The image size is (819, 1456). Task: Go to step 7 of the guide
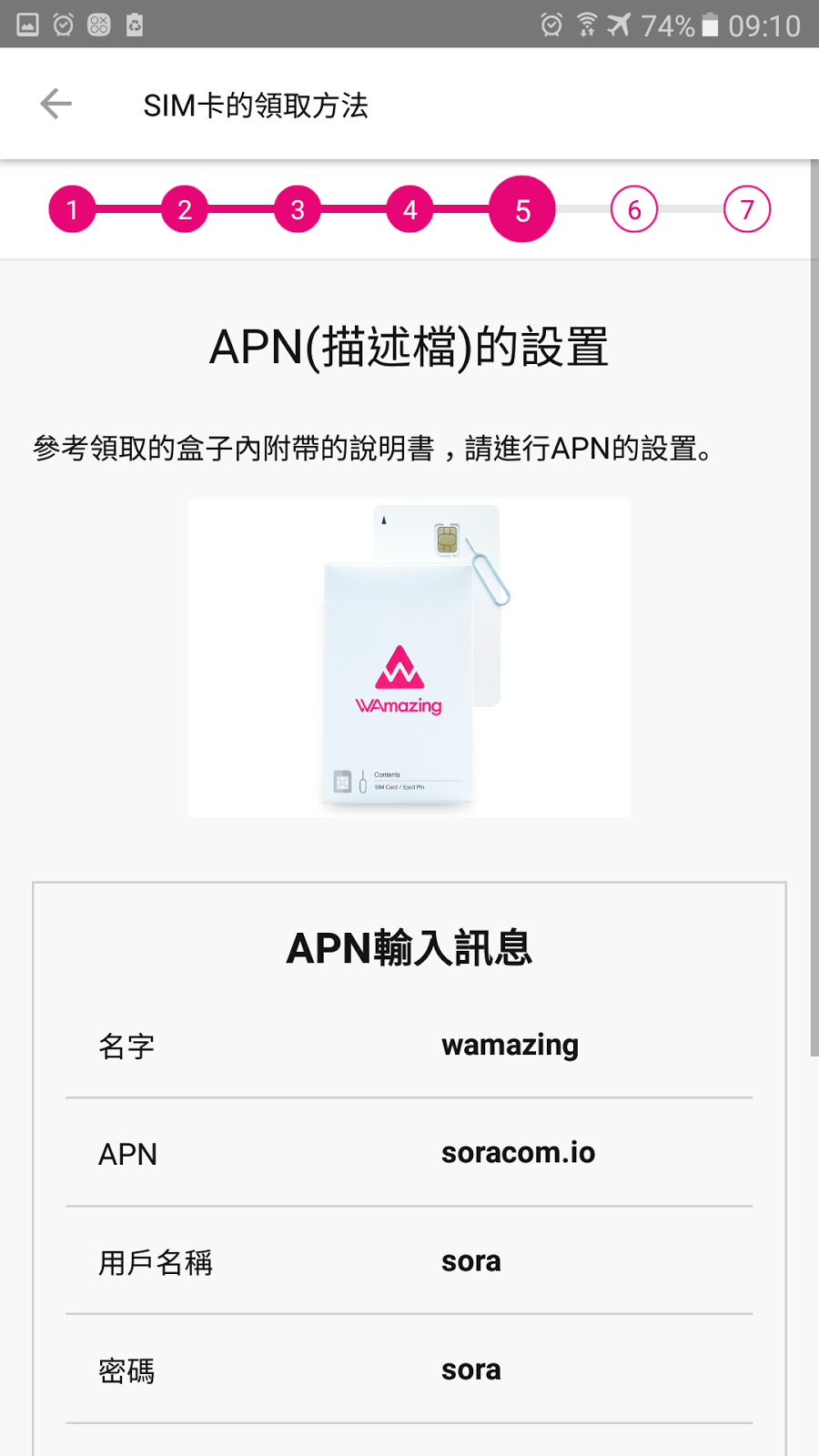[x=747, y=209]
